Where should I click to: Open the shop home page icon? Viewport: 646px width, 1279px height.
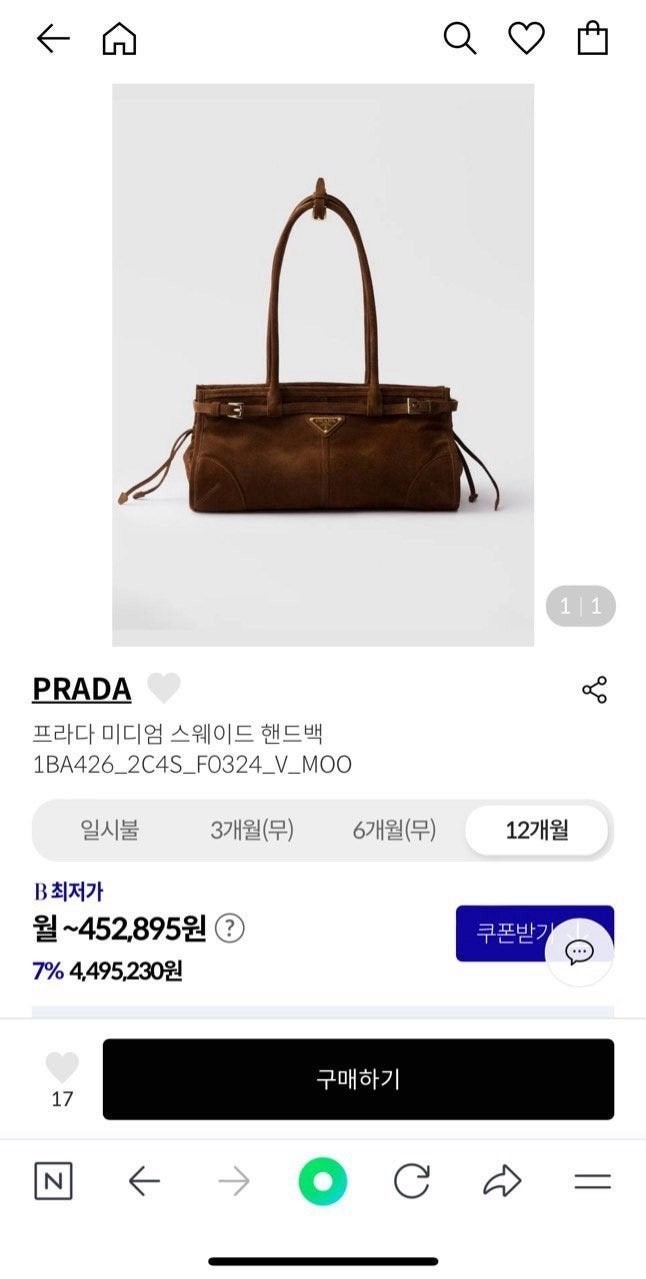(119, 39)
